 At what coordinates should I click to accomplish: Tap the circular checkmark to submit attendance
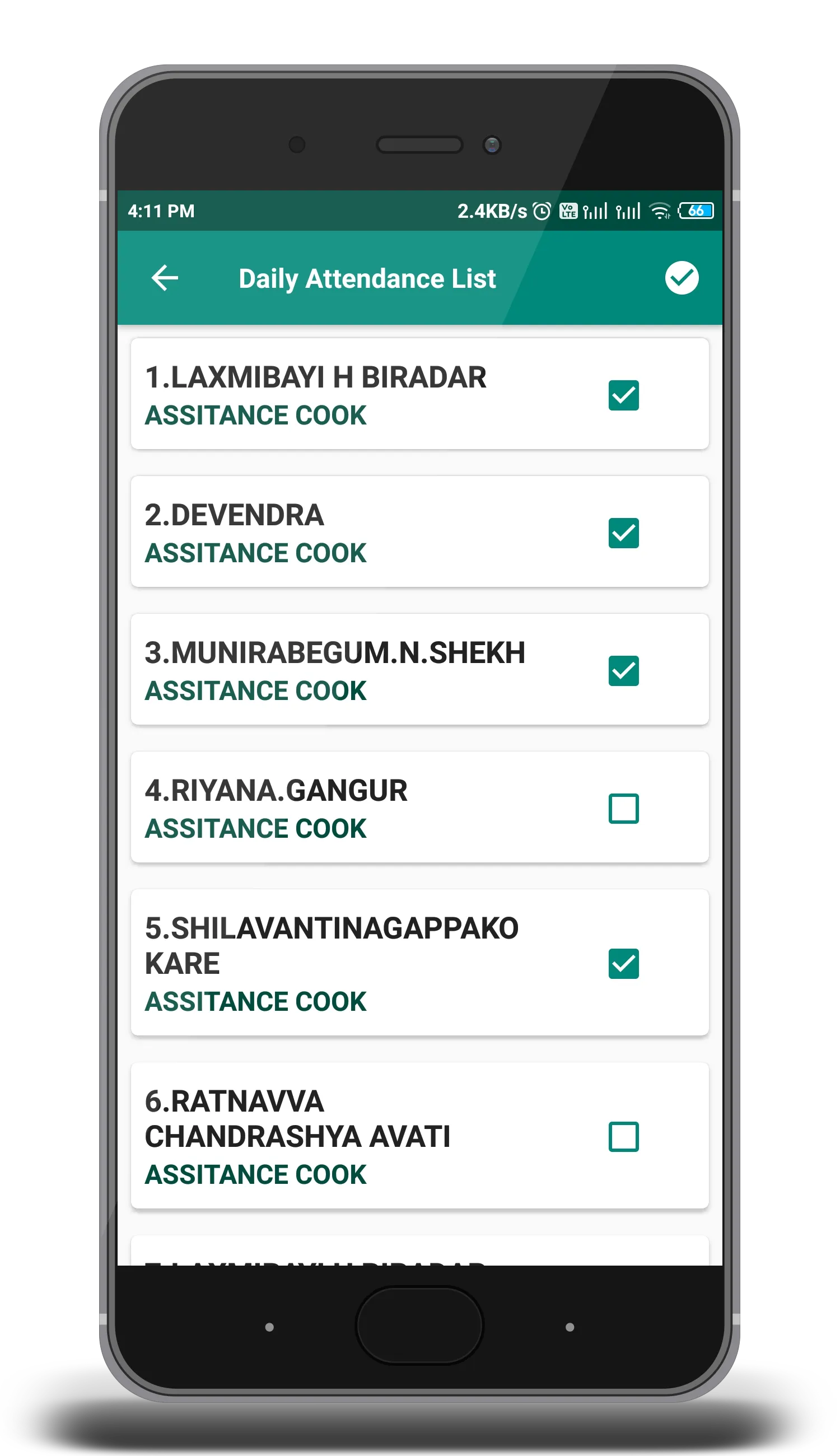pyautogui.click(x=683, y=278)
